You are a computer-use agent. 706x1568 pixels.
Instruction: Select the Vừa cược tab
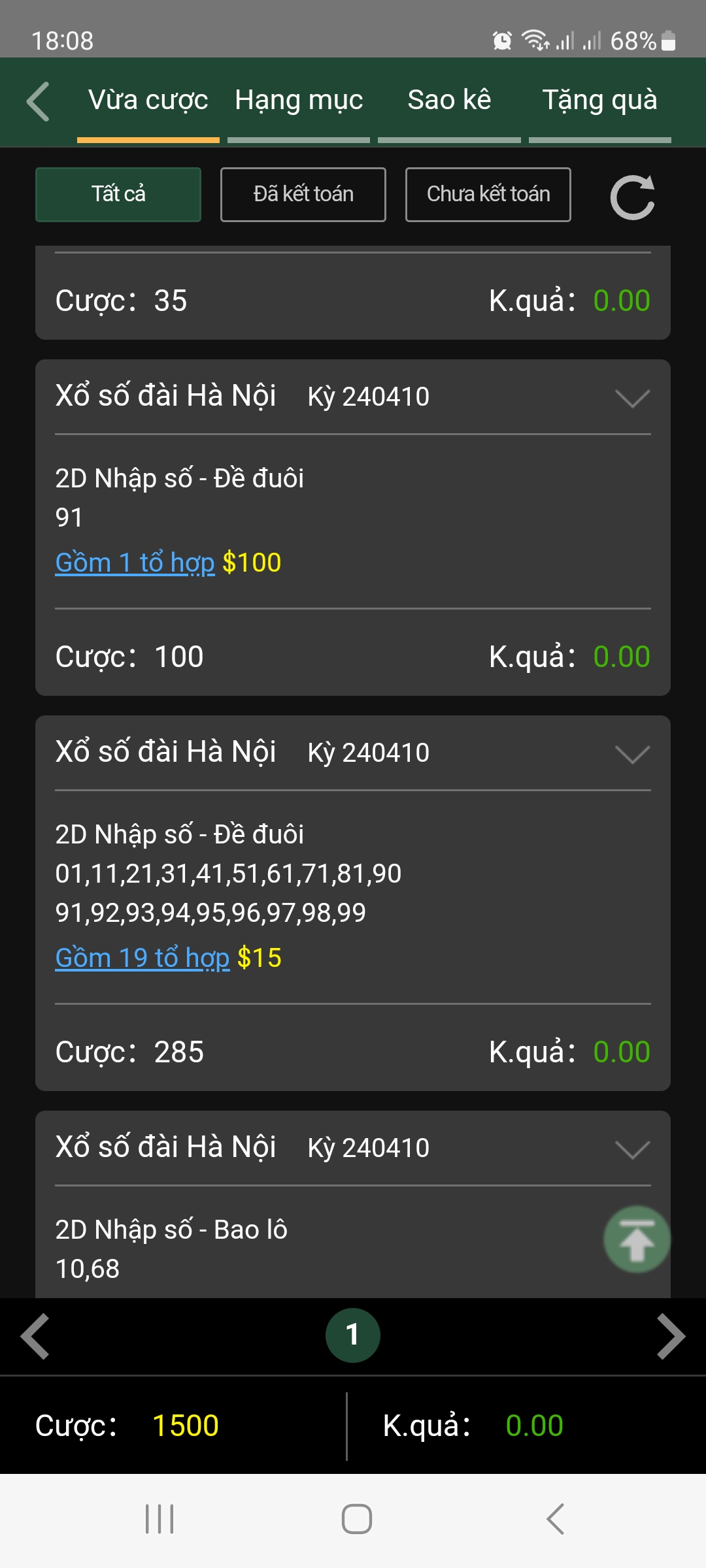point(148,101)
